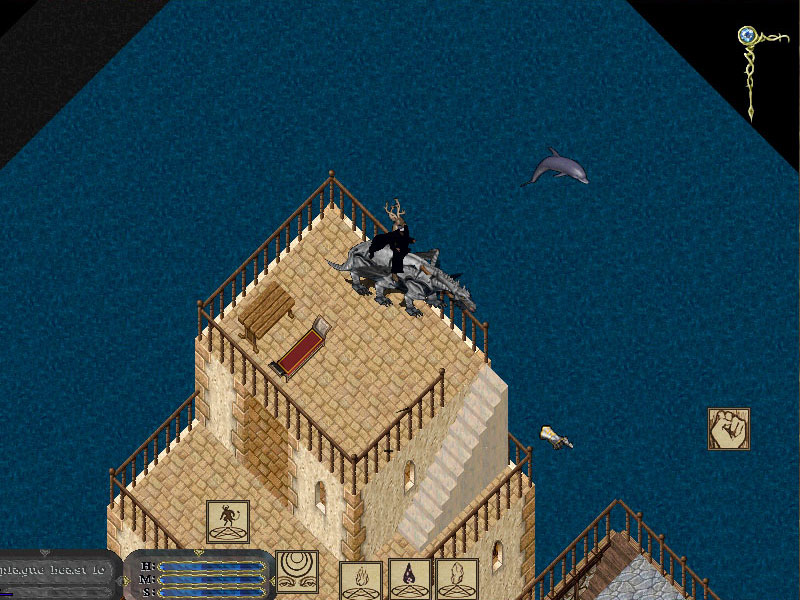This screenshot has width=800, height=600.
Task: Cast the orange flame spell icon
Action: [360, 580]
